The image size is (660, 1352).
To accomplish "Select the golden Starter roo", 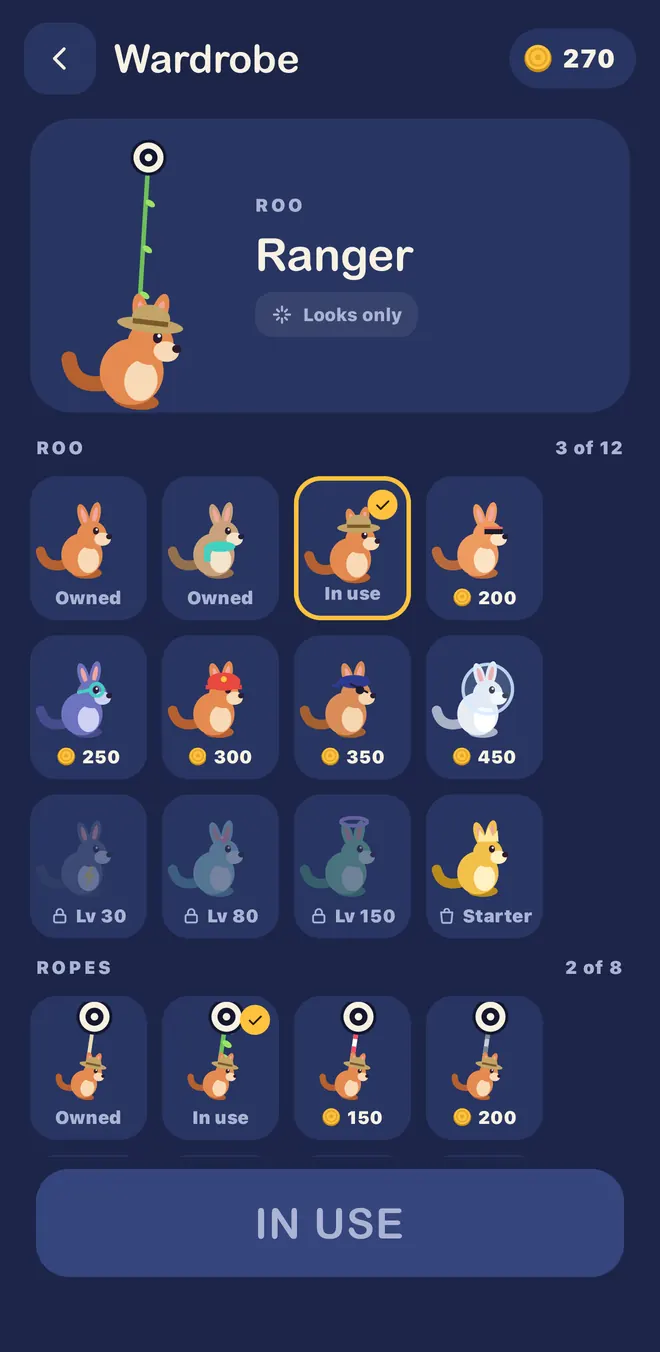I will [x=484, y=866].
